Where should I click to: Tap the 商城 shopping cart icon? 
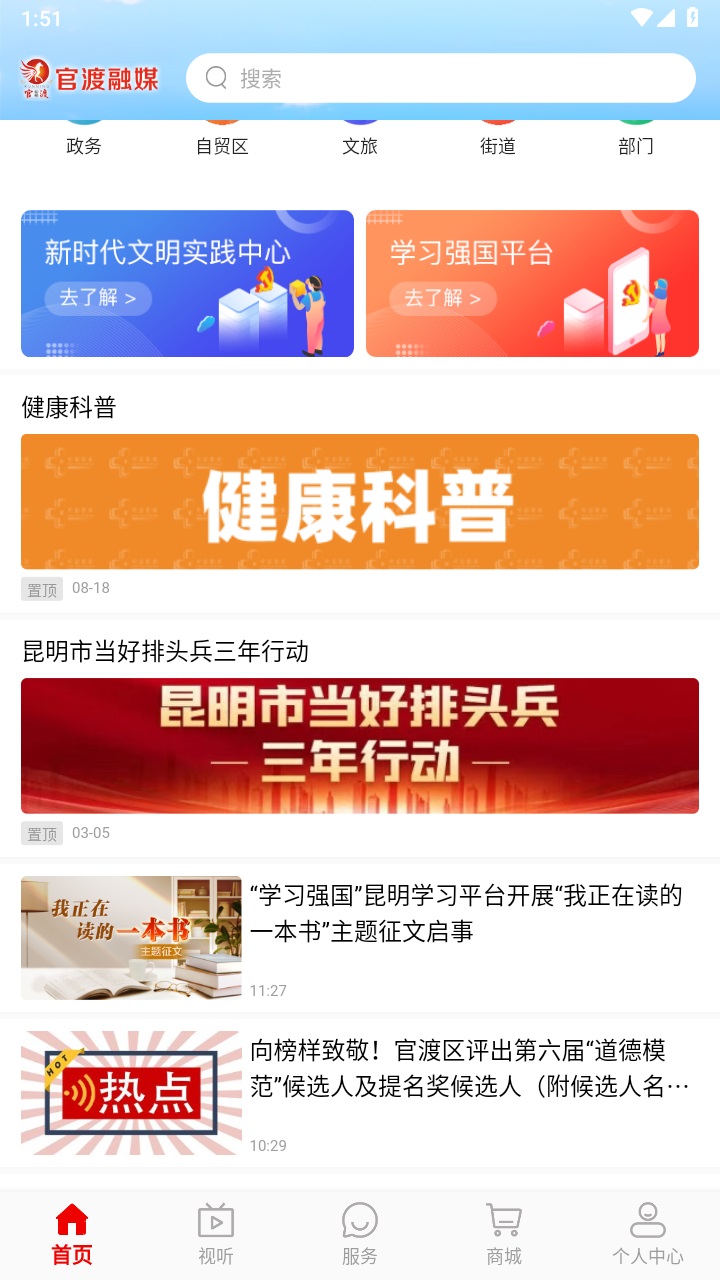[503, 1220]
